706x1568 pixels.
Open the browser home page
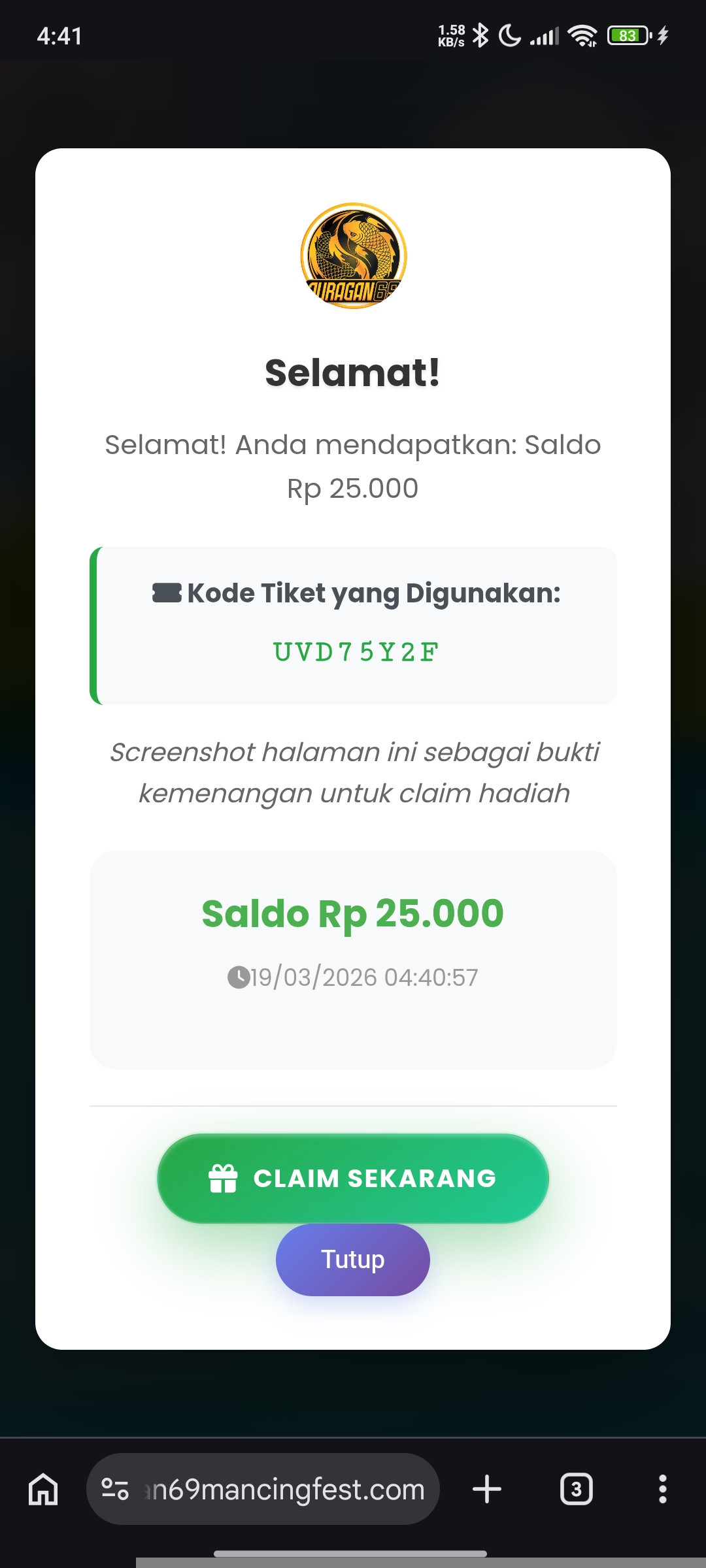coord(43,1489)
